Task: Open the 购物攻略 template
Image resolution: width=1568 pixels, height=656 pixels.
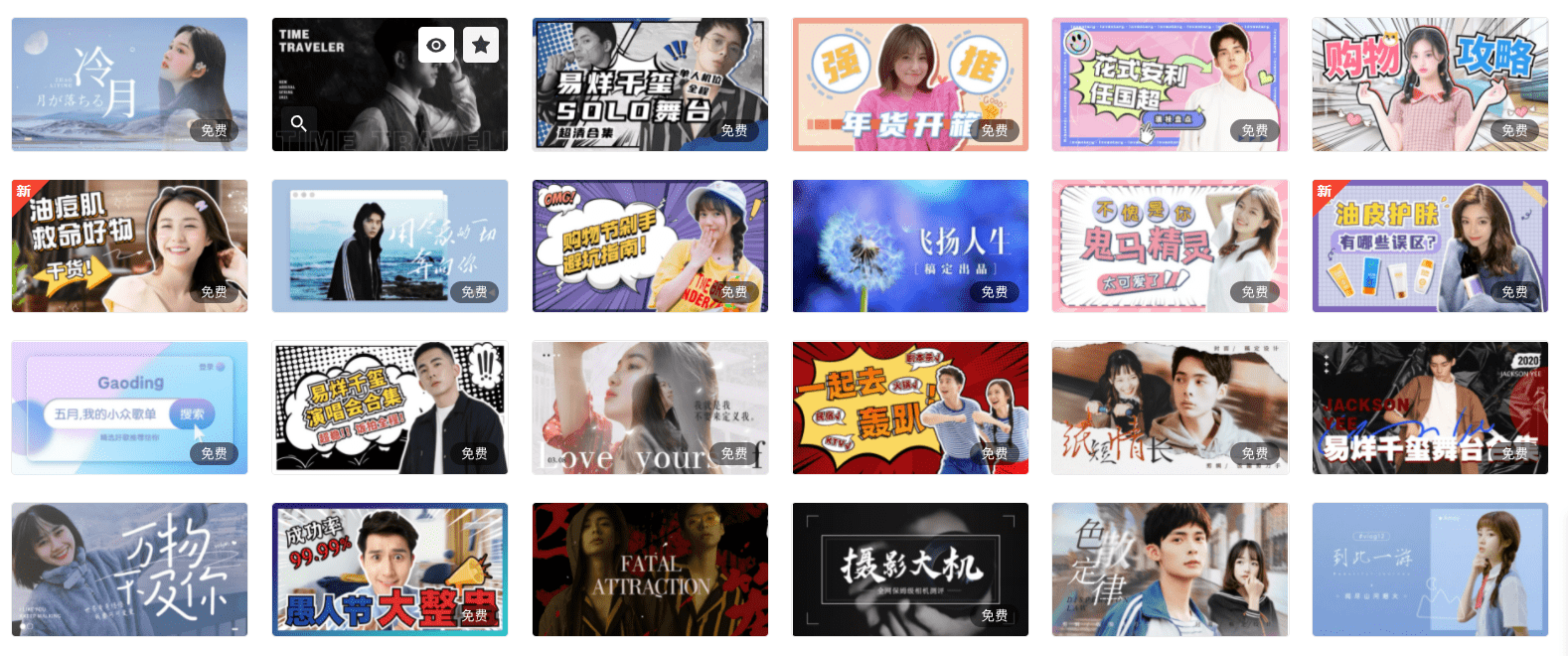Action: (1430, 84)
